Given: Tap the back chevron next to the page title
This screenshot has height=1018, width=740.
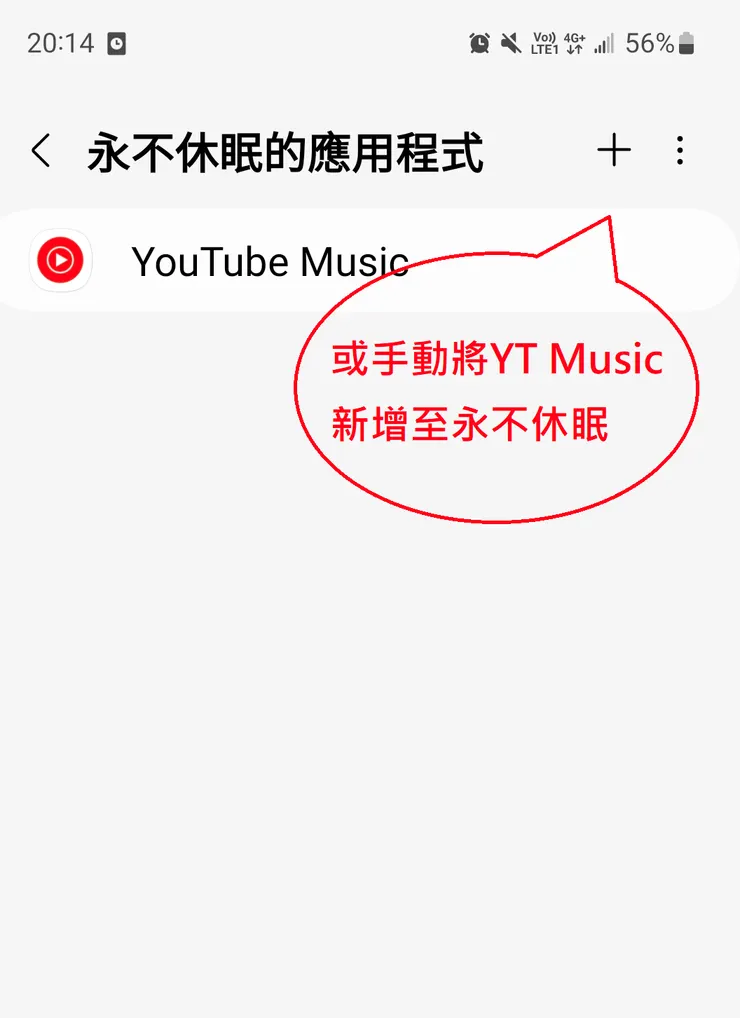Looking at the screenshot, I should (41, 151).
